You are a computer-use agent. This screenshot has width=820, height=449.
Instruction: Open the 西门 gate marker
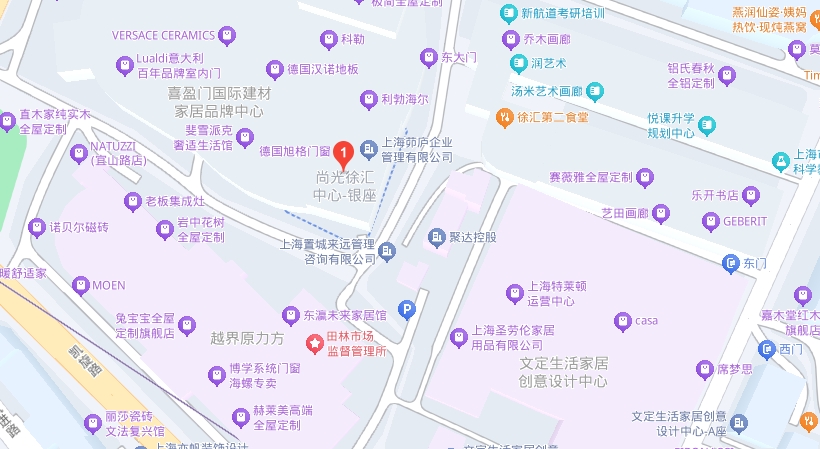pyautogui.click(x=766, y=349)
